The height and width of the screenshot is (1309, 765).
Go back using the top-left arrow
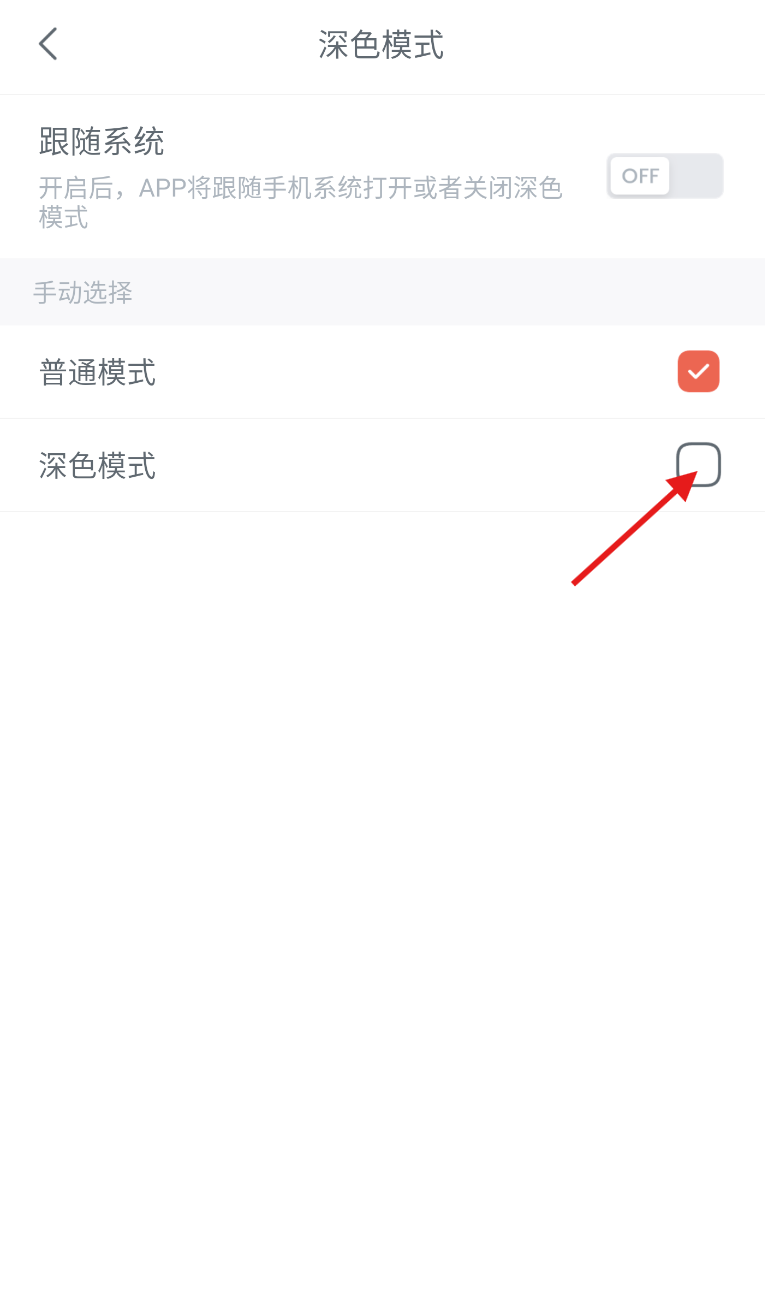(48, 44)
